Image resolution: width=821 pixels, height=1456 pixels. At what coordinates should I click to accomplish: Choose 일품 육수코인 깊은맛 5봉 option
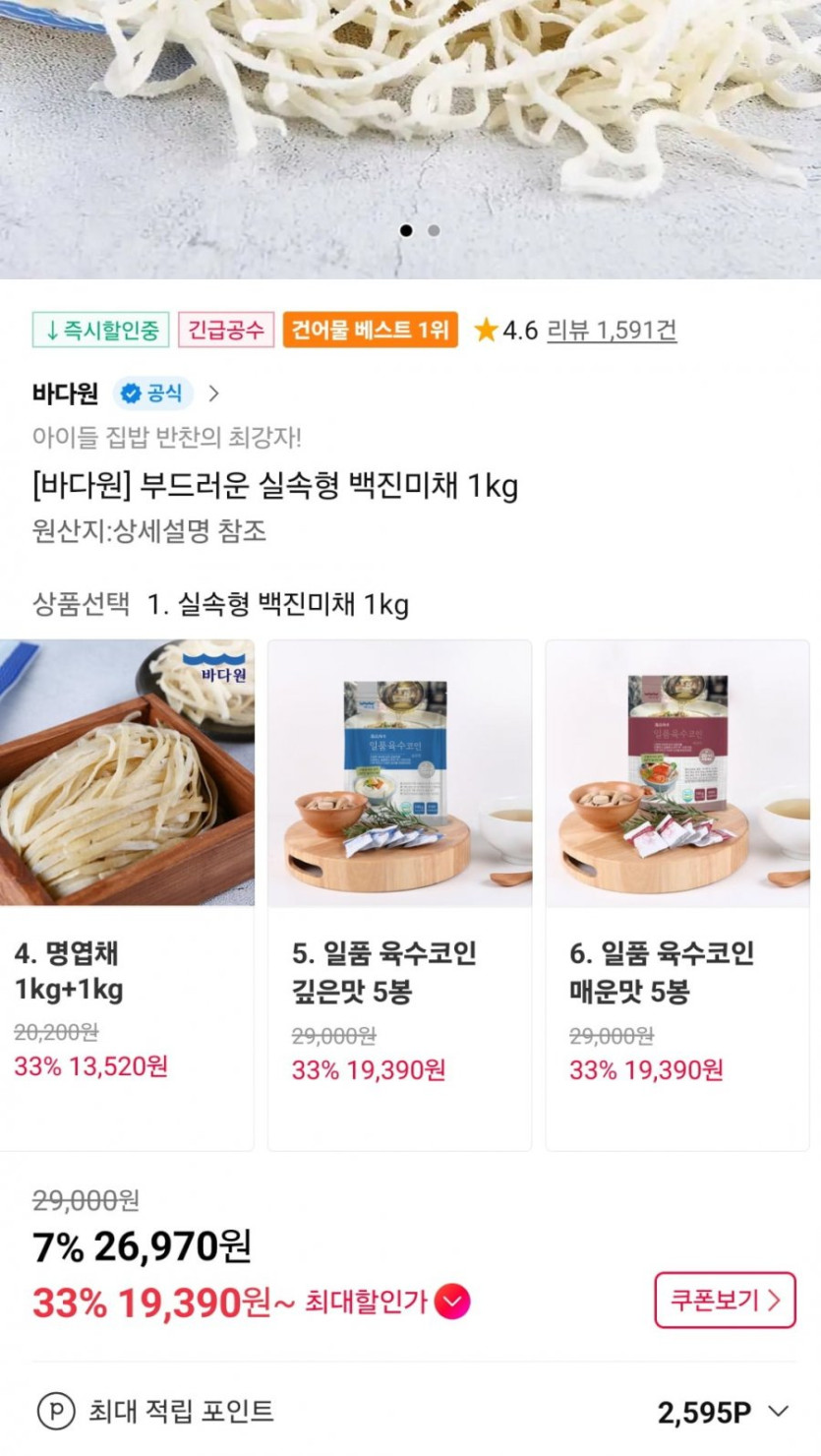399,893
